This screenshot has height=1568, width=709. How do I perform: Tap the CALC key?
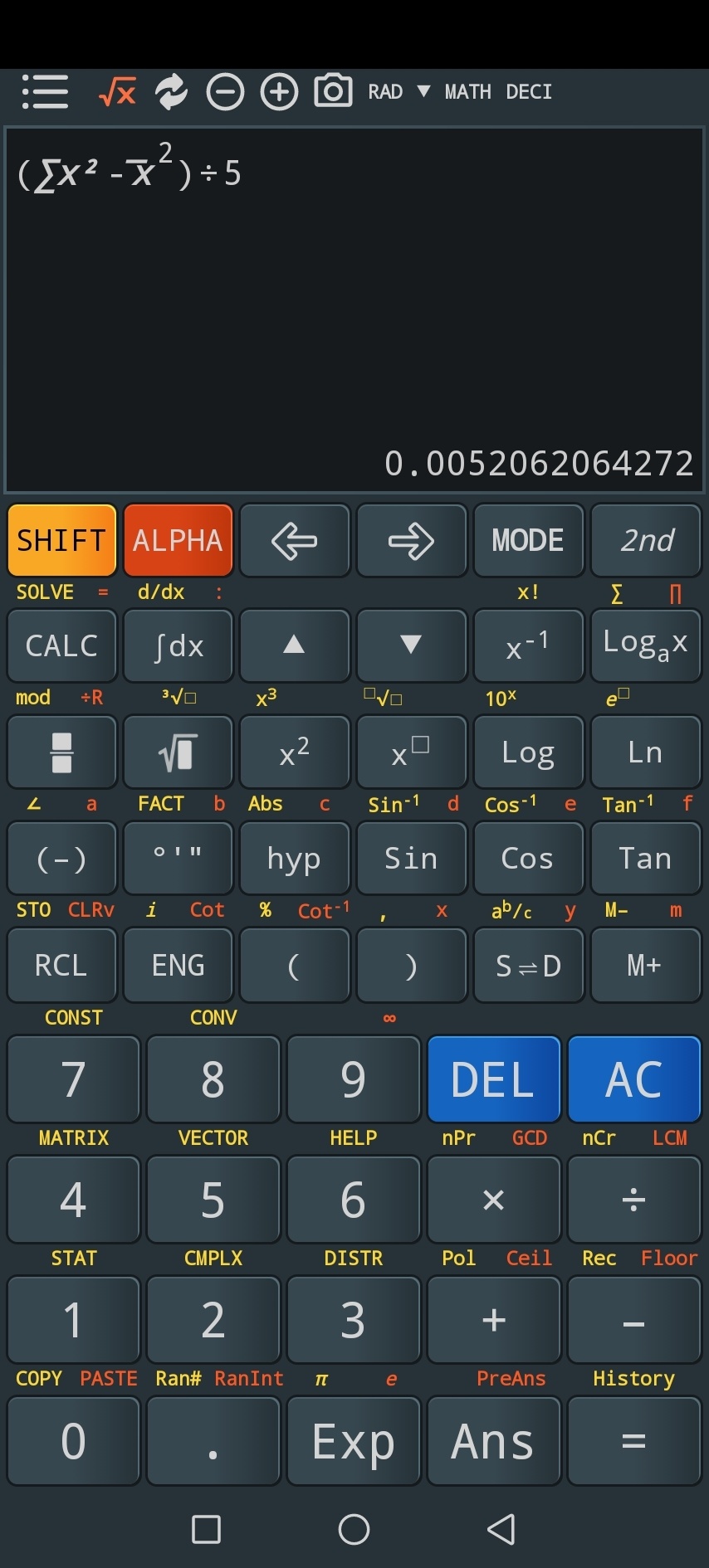click(x=61, y=645)
